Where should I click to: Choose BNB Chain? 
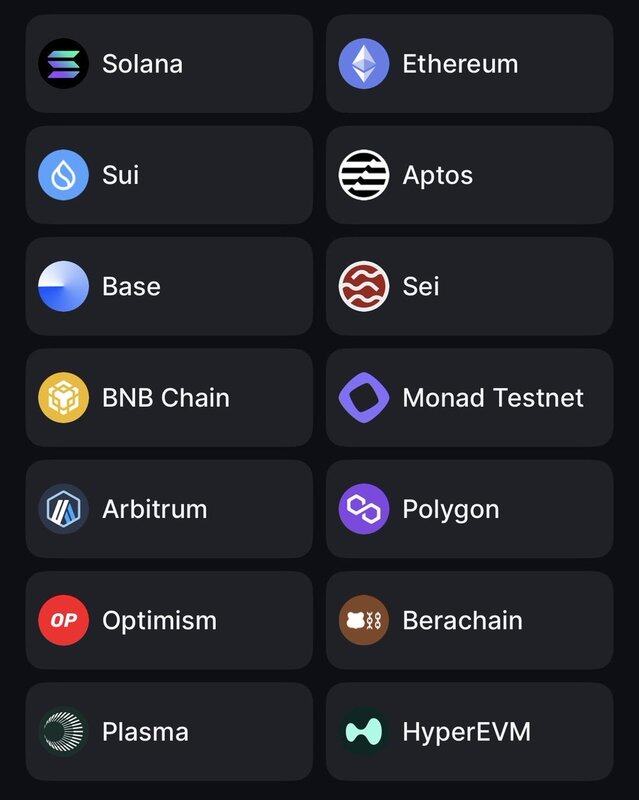click(169, 398)
